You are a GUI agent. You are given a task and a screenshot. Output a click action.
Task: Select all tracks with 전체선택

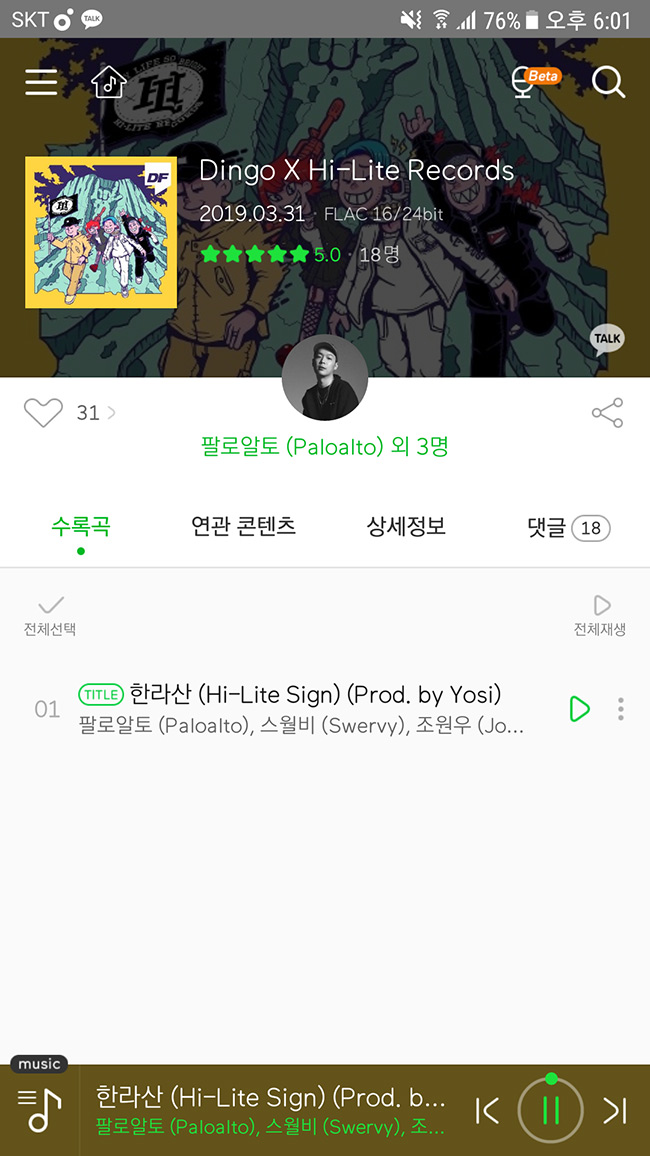[50, 615]
